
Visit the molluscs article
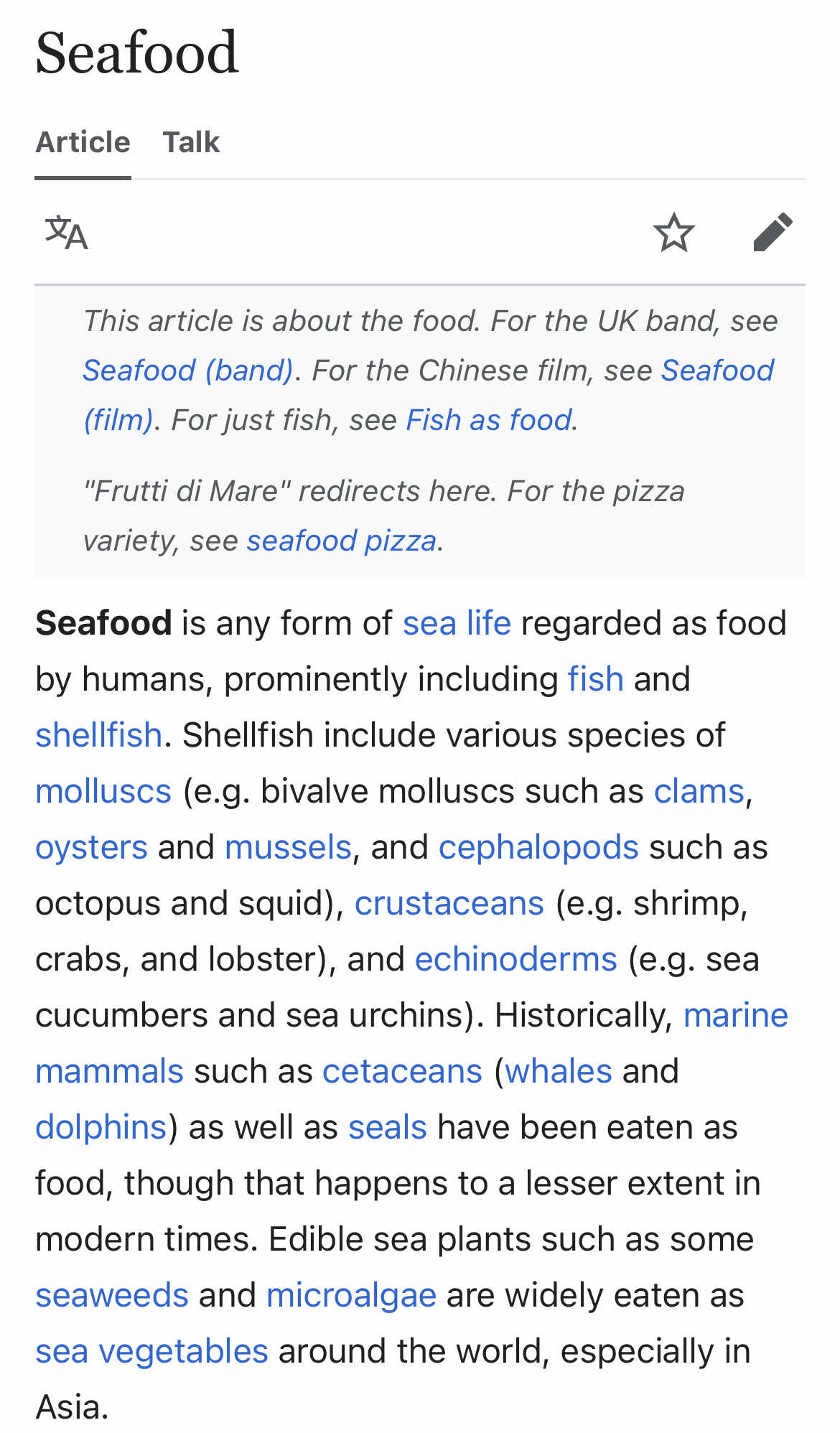[x=104, y=791]
